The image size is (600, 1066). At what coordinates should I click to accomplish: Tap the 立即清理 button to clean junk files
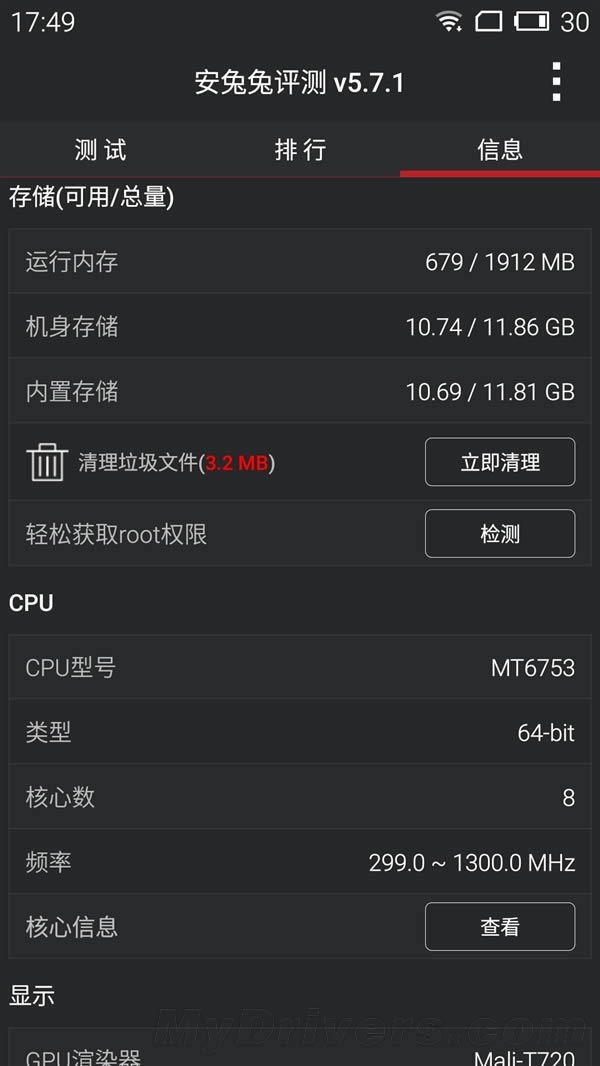(499, 462)
